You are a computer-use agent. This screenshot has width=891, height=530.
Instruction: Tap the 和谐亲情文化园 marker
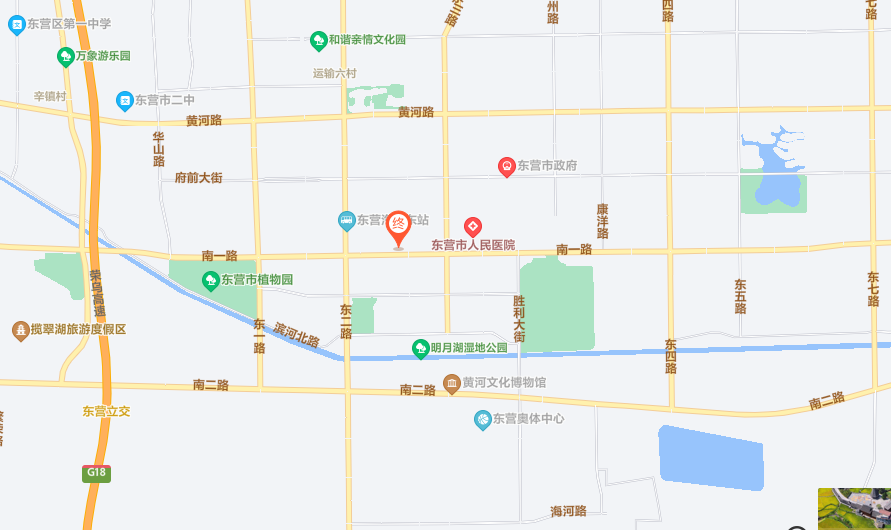(x=318, y=40)
